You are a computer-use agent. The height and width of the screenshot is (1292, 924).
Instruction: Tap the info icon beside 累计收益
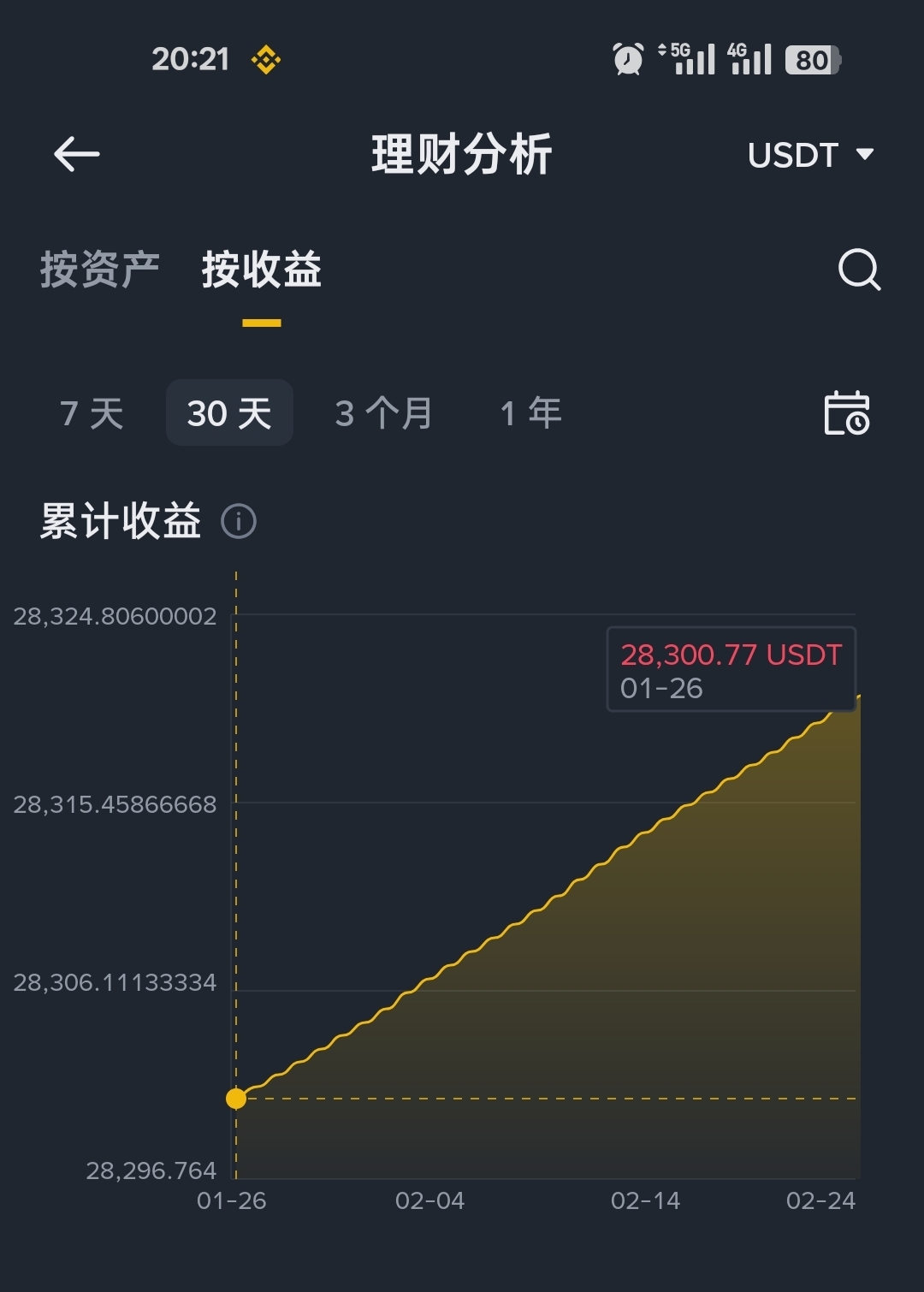coord(239,521)
